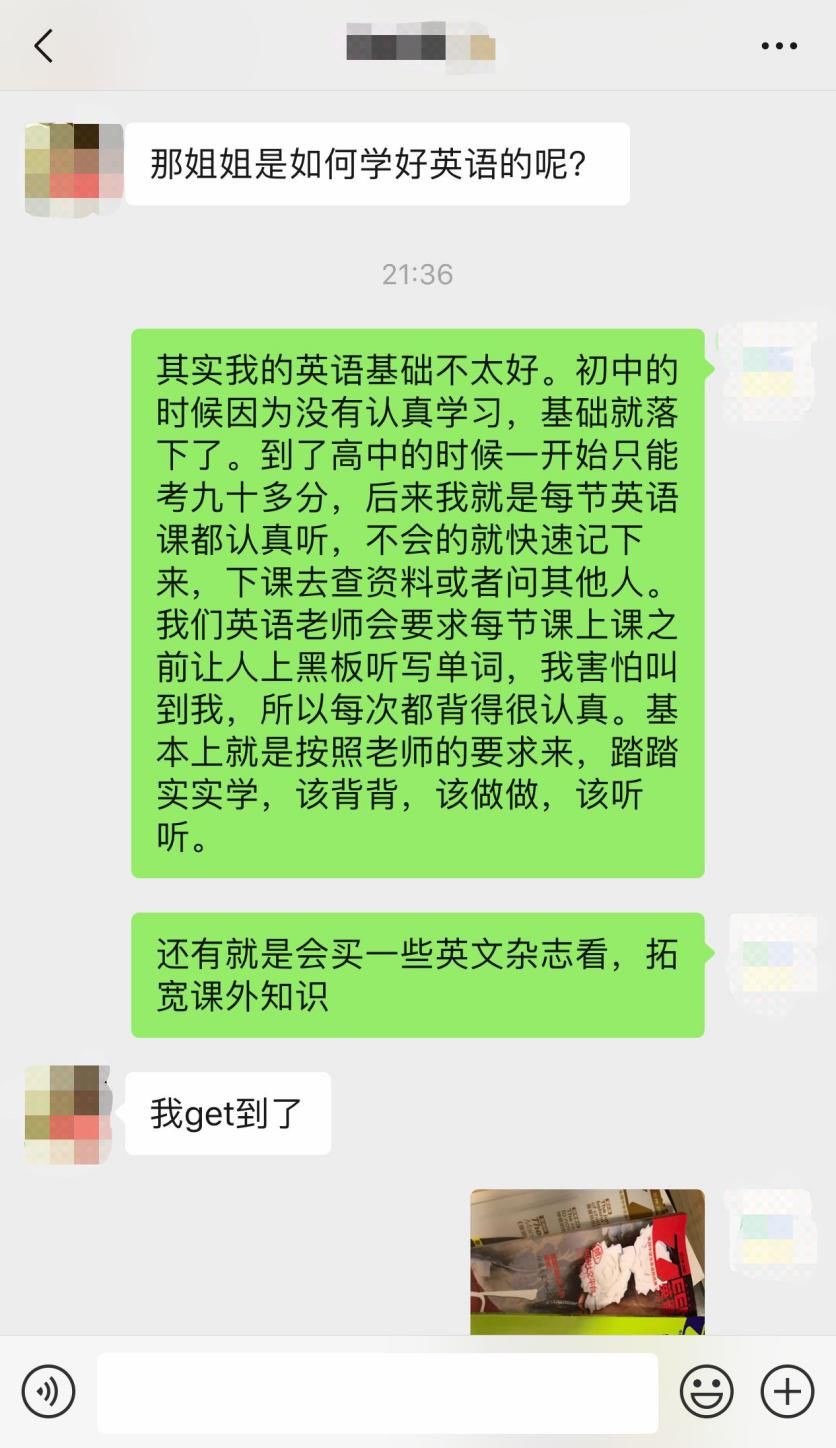836x1448 pixels.
Task: Open the plus attachments menu
Action: 787,1391
